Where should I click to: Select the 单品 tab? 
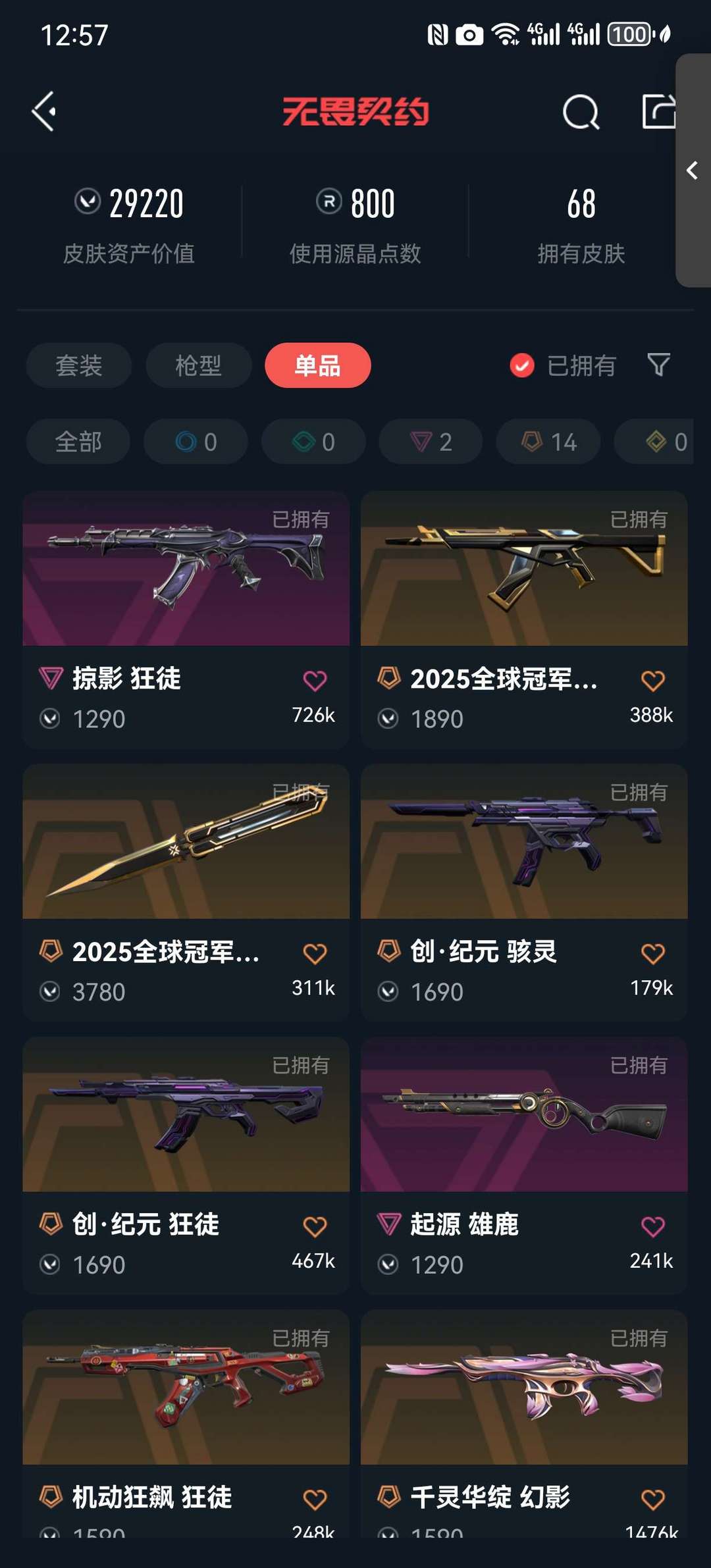[x=317, y=365]
